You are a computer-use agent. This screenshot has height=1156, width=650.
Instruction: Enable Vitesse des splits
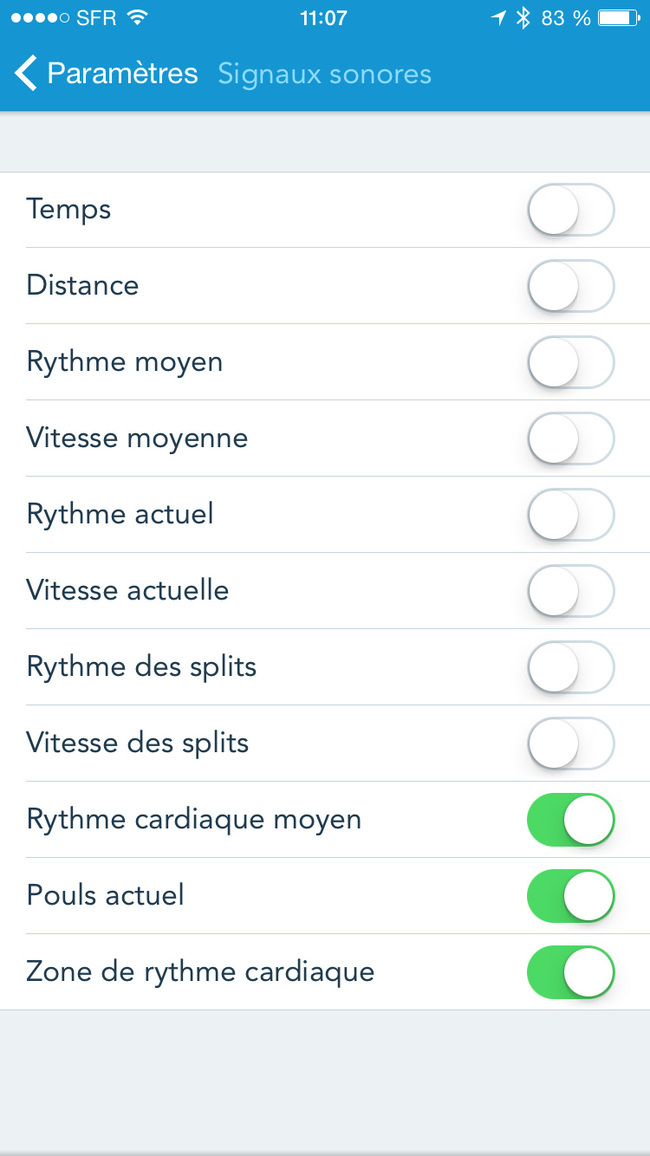coord(571,743)
